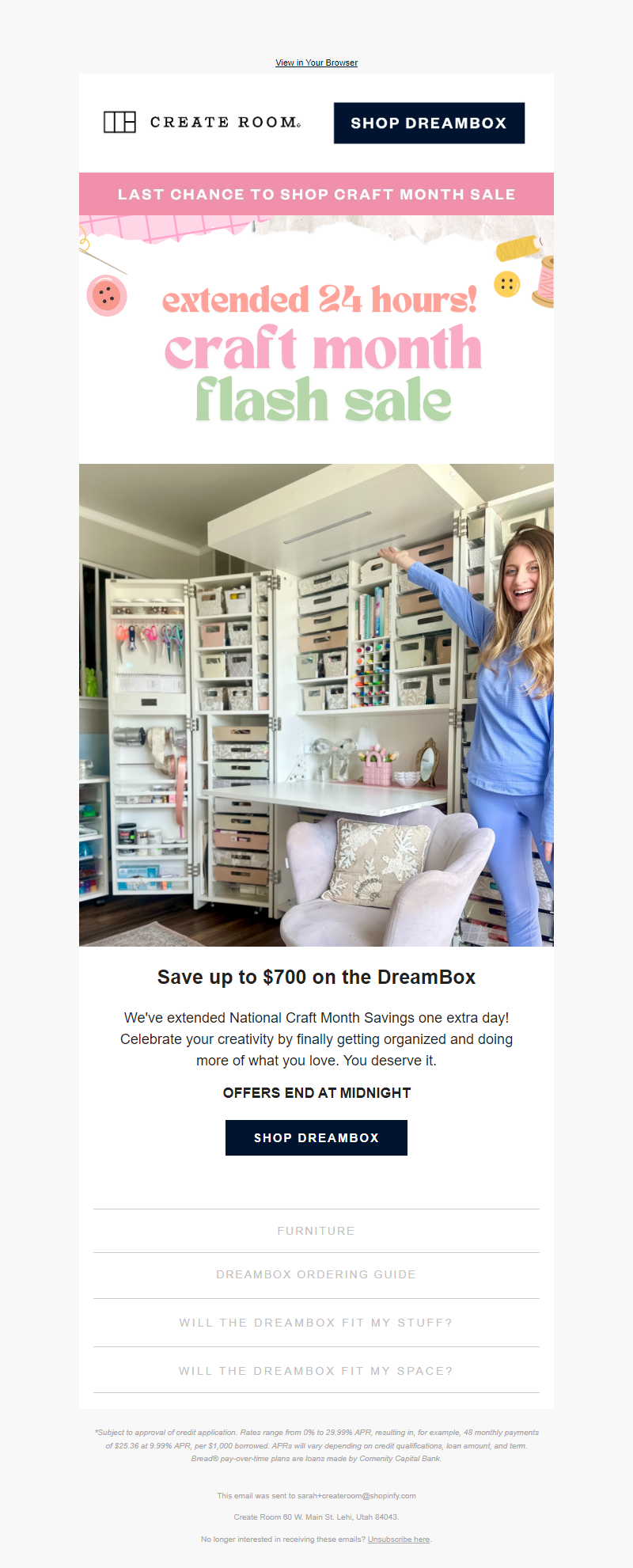Open the Furniture link
633x1568 pixels.
(x=316, y=1231)
